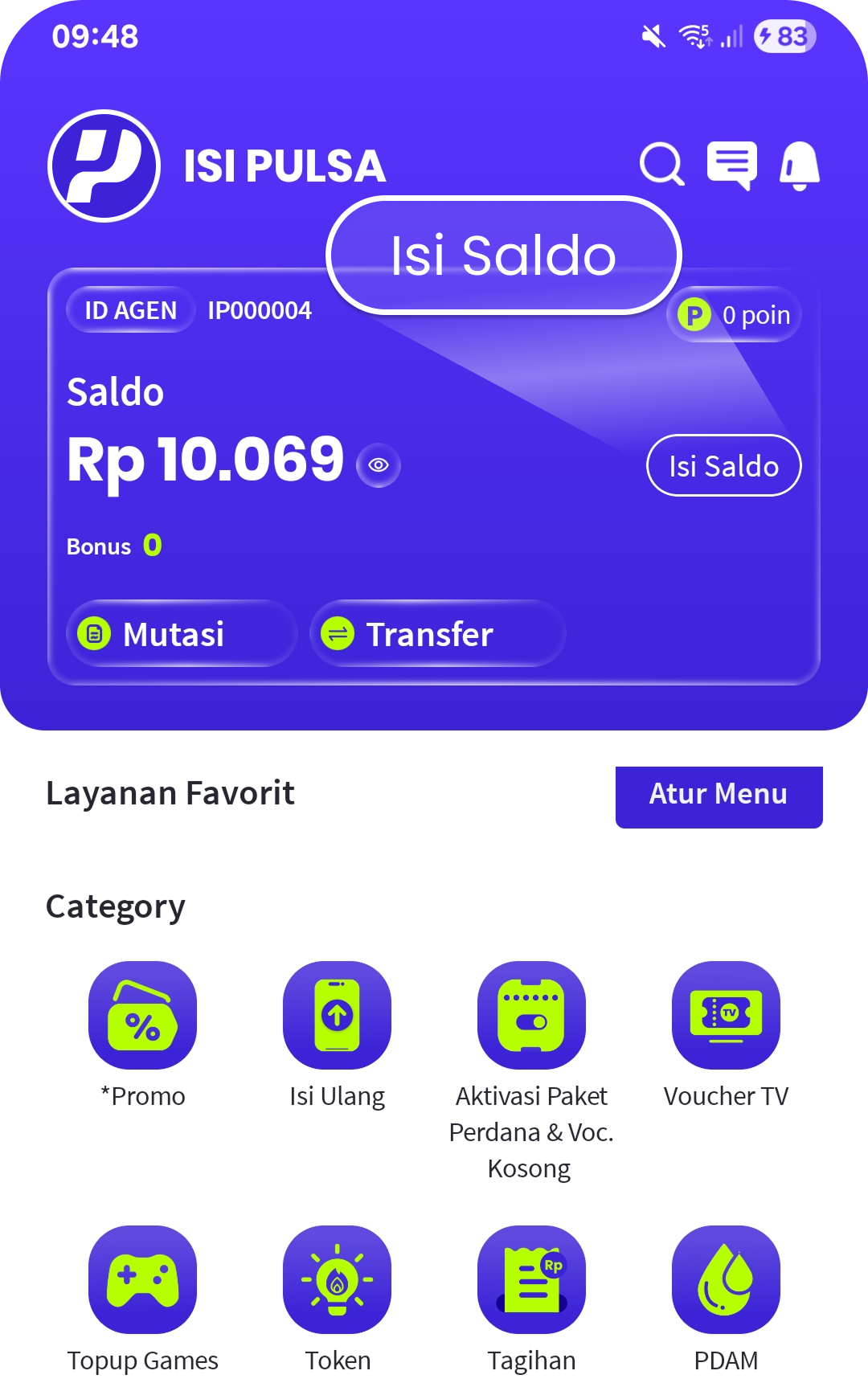The width and height of the screenshot is (868, 1387).
Task: Select the Token electricity icon
Action: [337, 1281]
